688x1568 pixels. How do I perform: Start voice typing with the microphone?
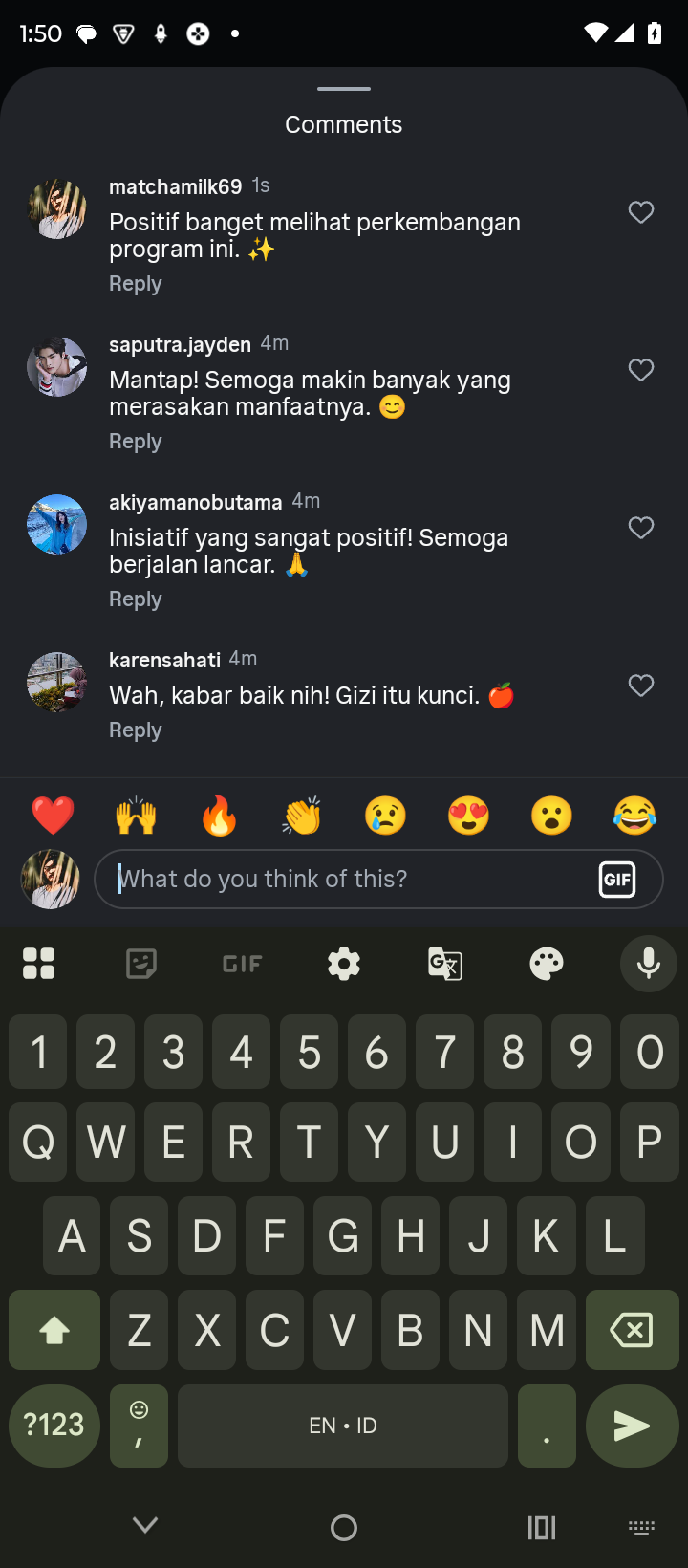(x=648, y=964)
